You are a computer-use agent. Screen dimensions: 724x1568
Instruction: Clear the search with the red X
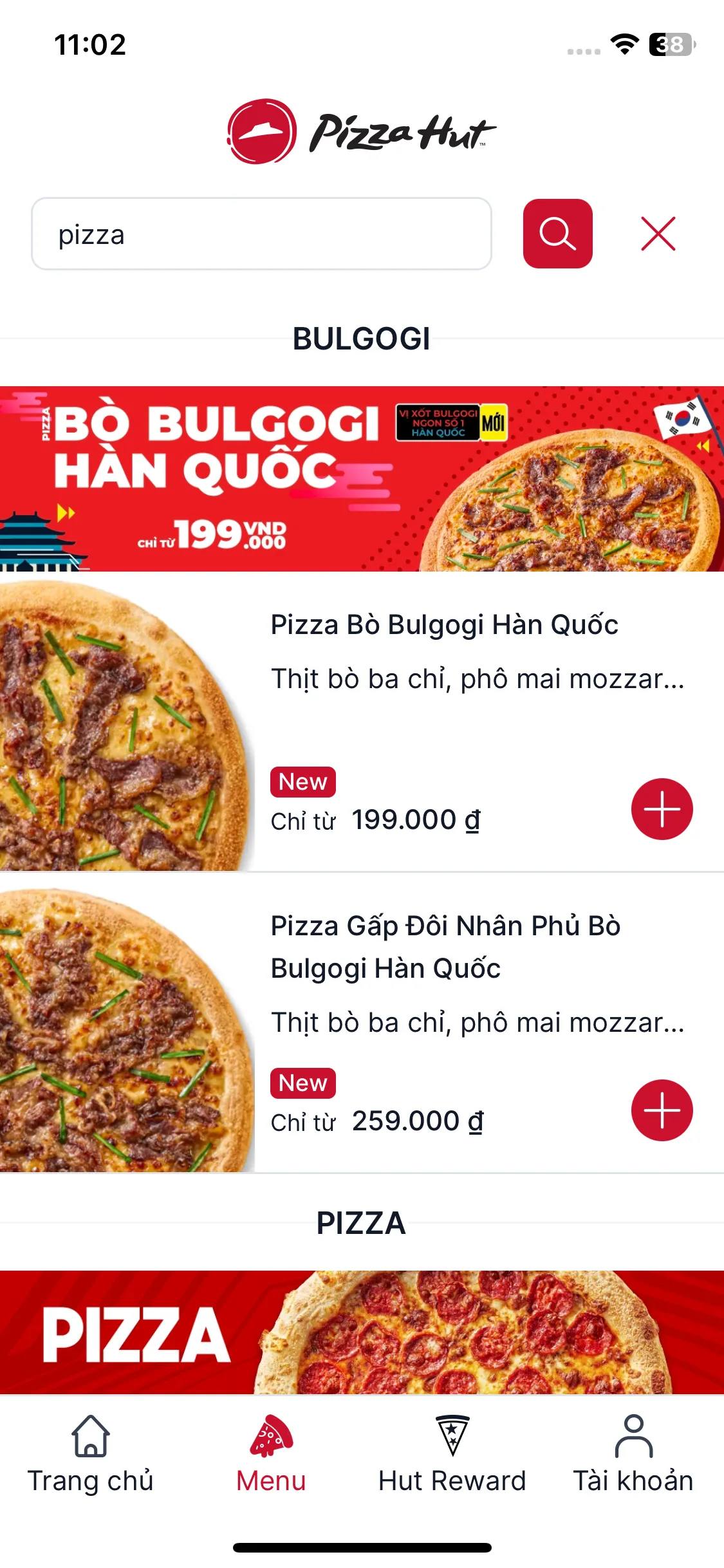[658, 234]
